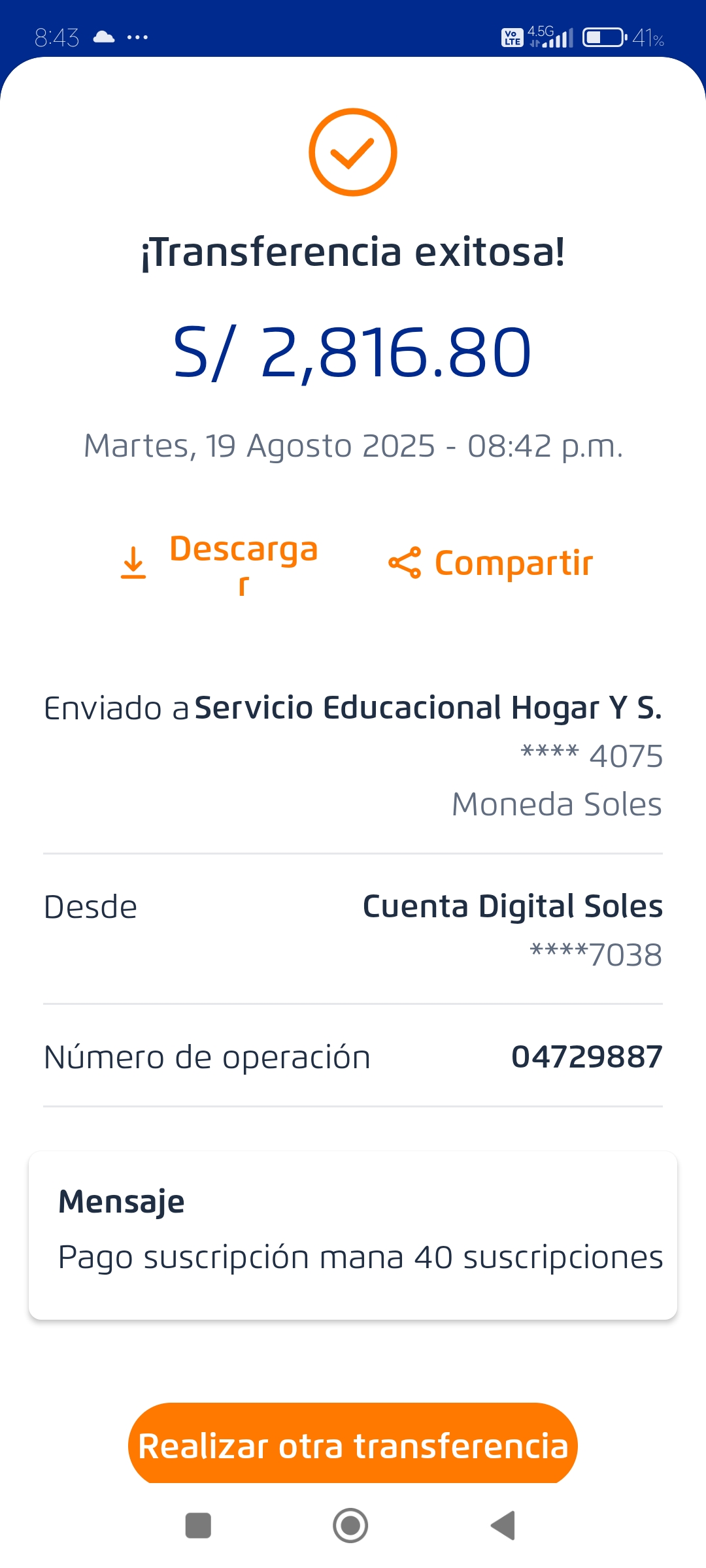Share the transfer receipt with Compartir
Screen dimensions: 706x1568
(492, 563)
